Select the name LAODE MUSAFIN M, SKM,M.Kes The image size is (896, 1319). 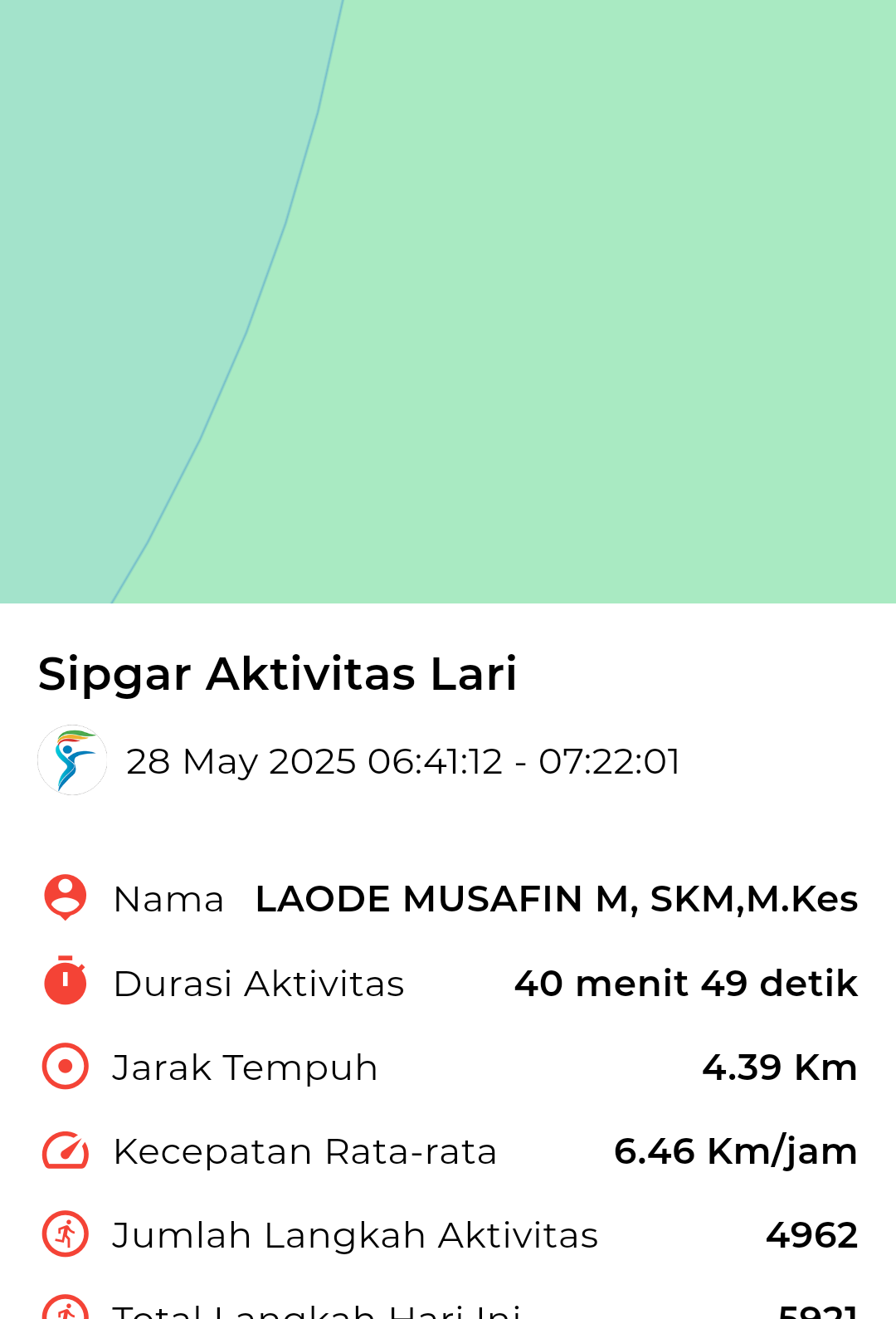tap(557, 898)
